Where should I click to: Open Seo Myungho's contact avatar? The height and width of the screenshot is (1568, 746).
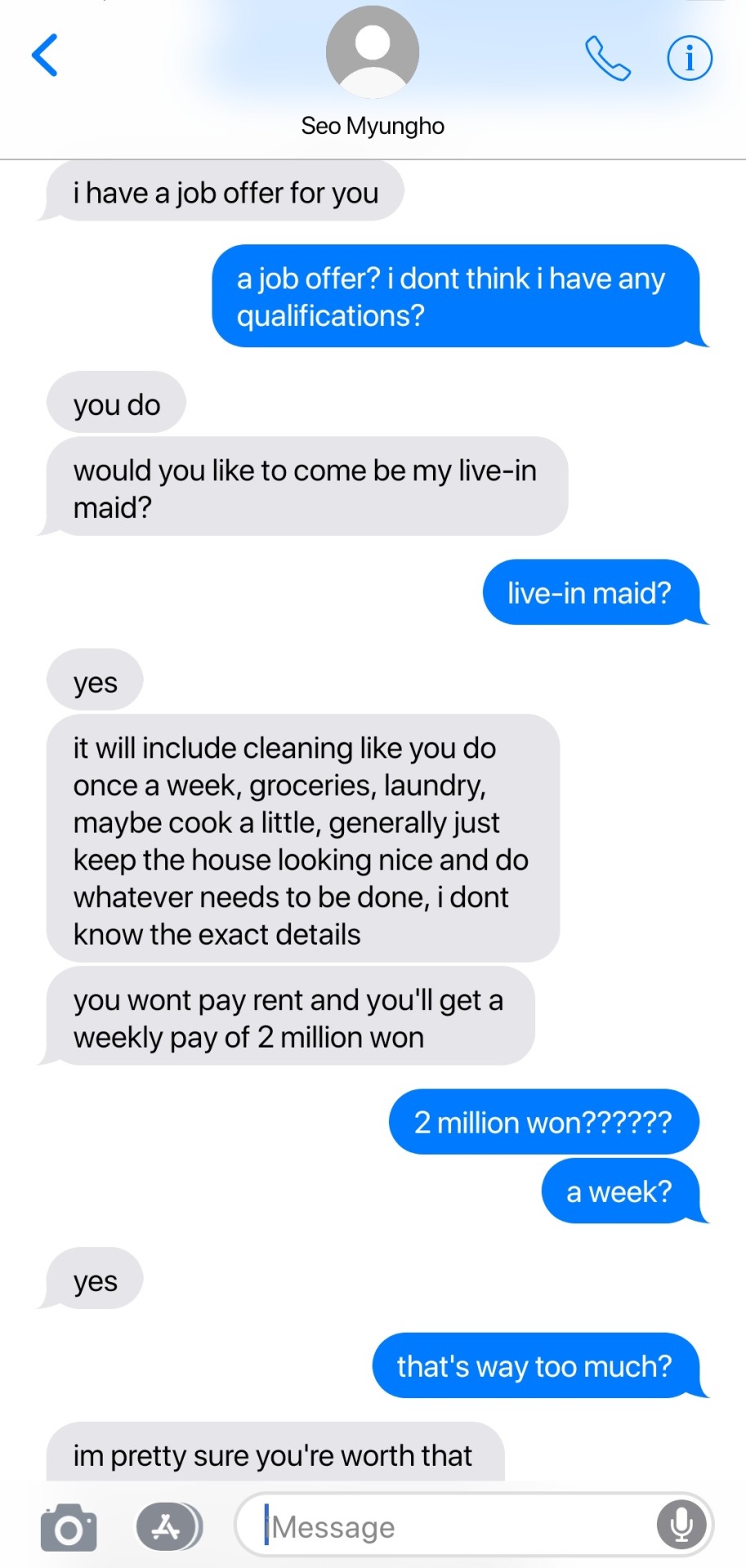tap(373, 53)
